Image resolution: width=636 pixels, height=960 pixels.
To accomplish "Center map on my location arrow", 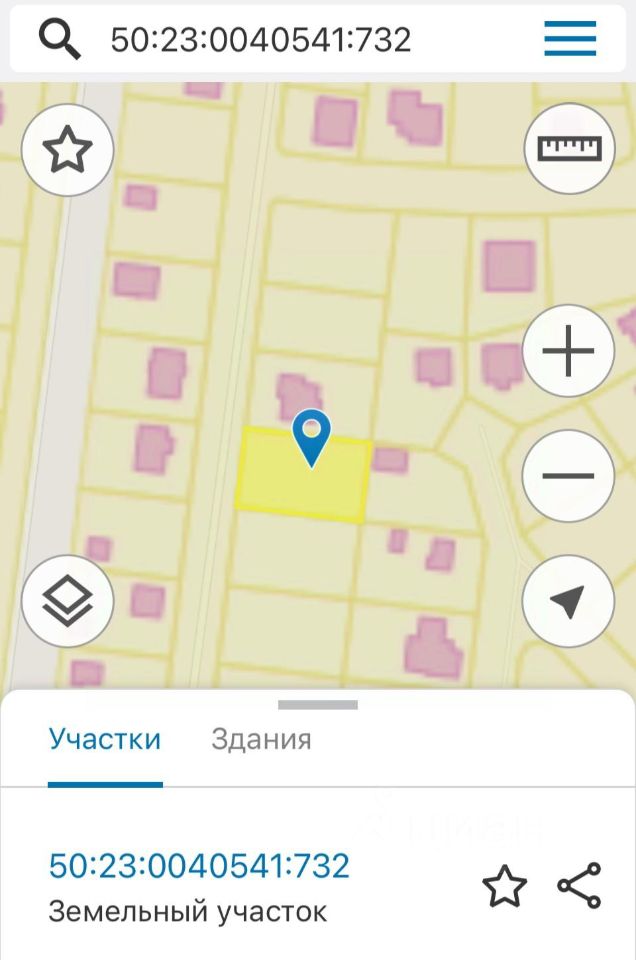I will pos(567,601).
